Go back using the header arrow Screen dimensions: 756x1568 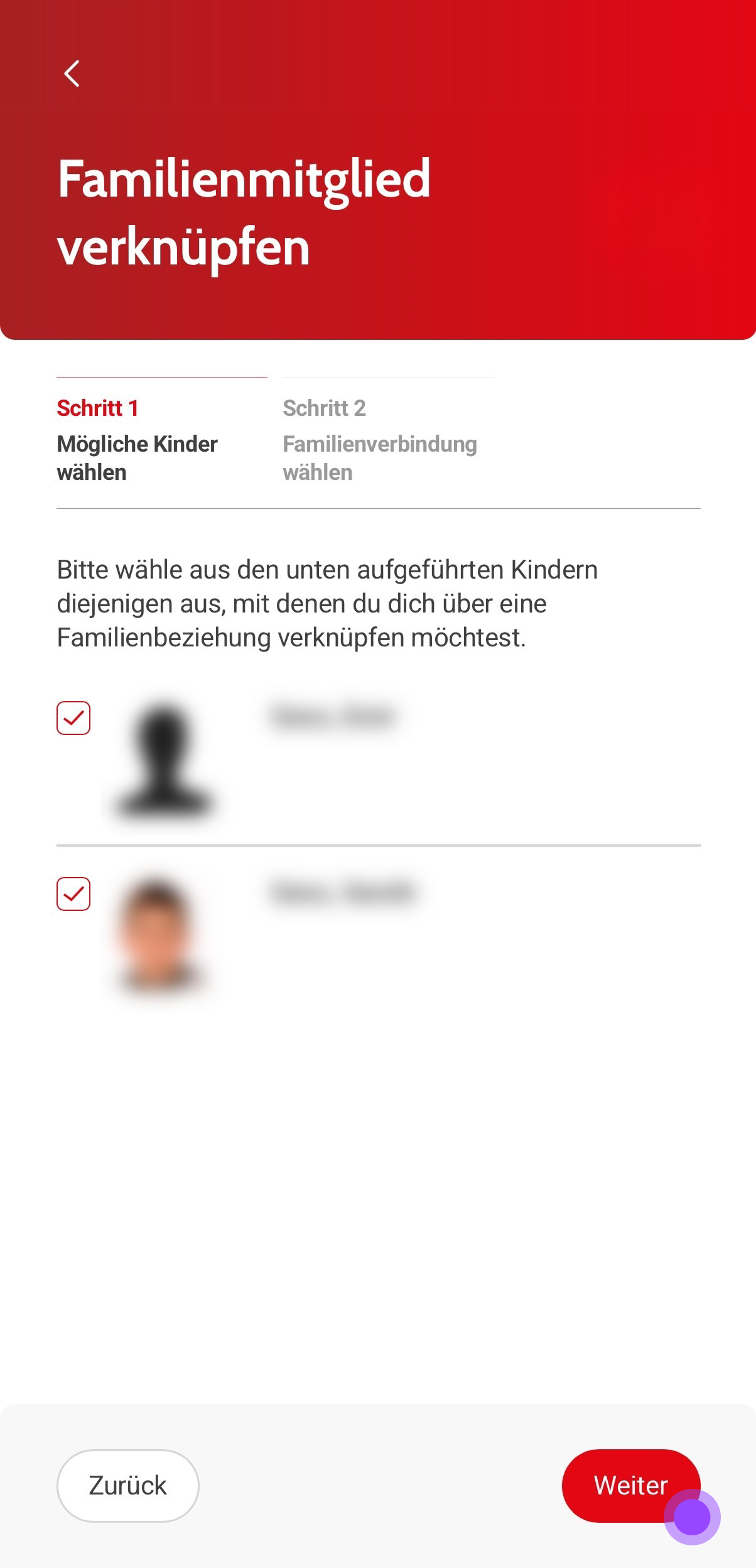point(72,73)
